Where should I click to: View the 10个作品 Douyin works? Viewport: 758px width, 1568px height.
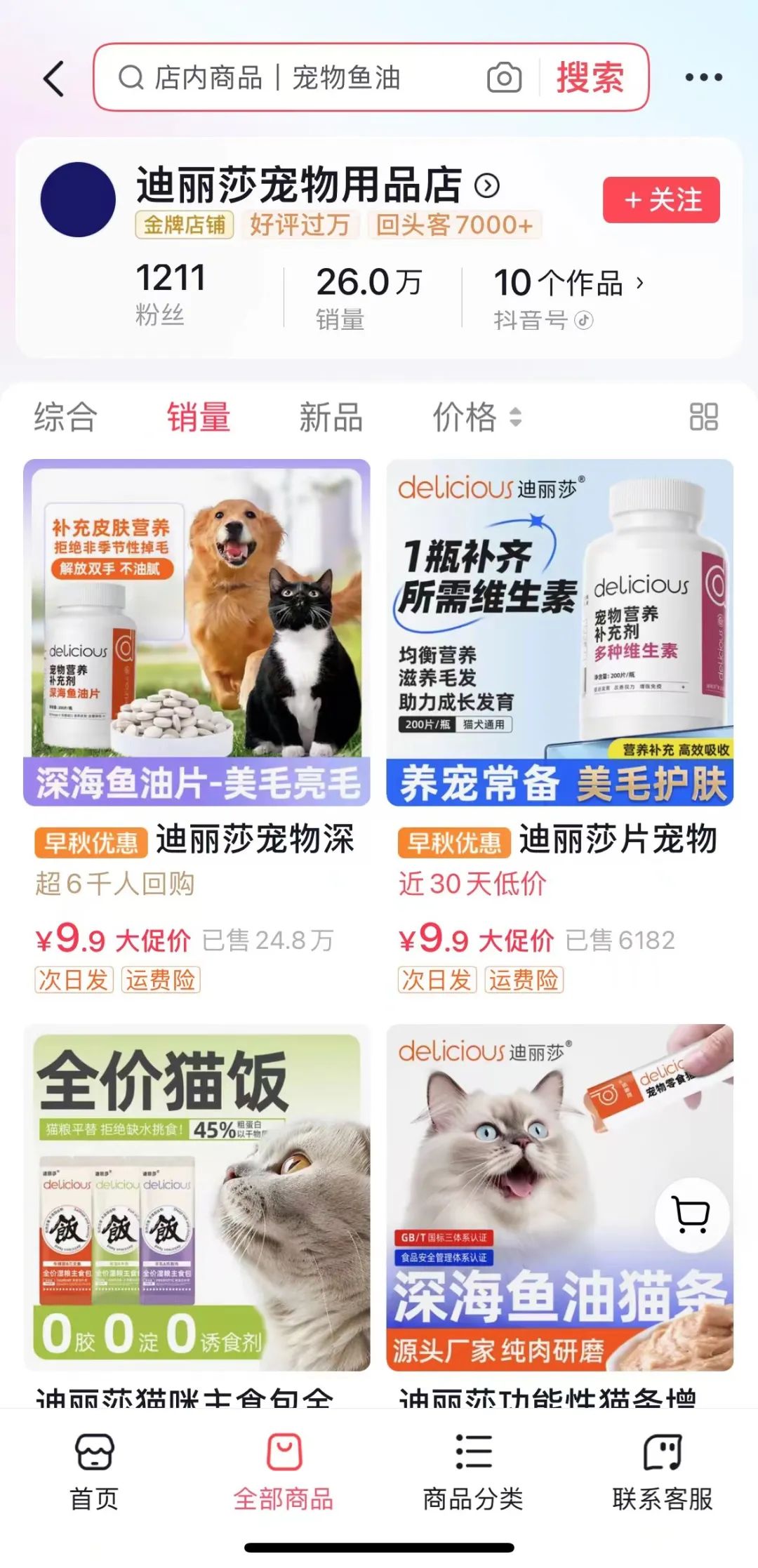click(568, 284)
